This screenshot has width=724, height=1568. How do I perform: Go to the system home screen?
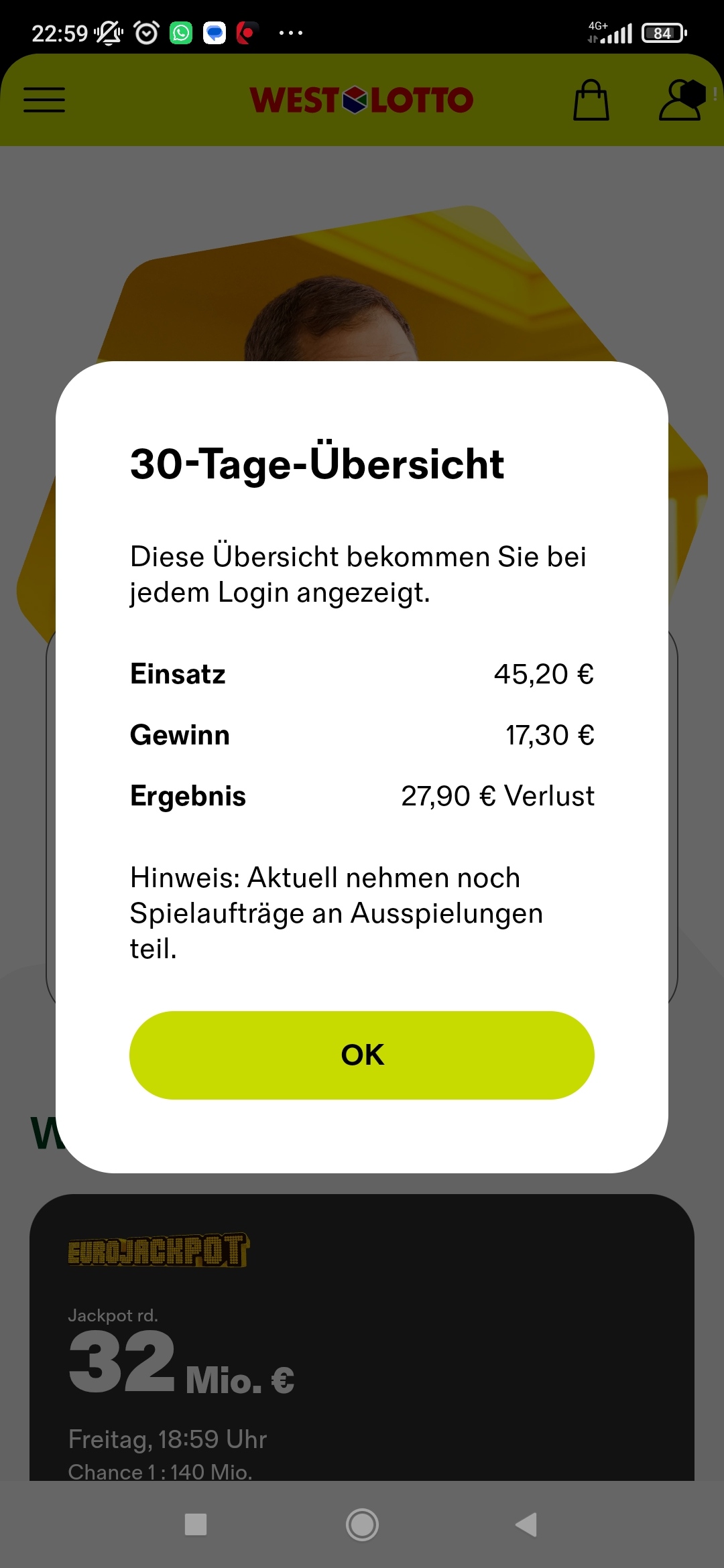[x=362, y=1524]
